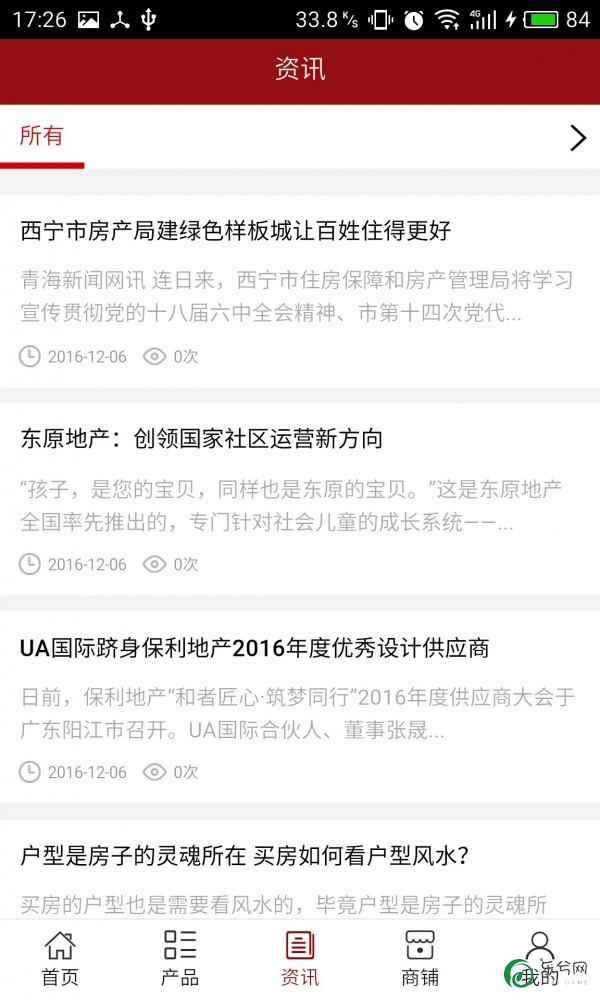Screen dimensions: 600x1000
Task: Open the 我的 profile tab
Action: [540, 957]
